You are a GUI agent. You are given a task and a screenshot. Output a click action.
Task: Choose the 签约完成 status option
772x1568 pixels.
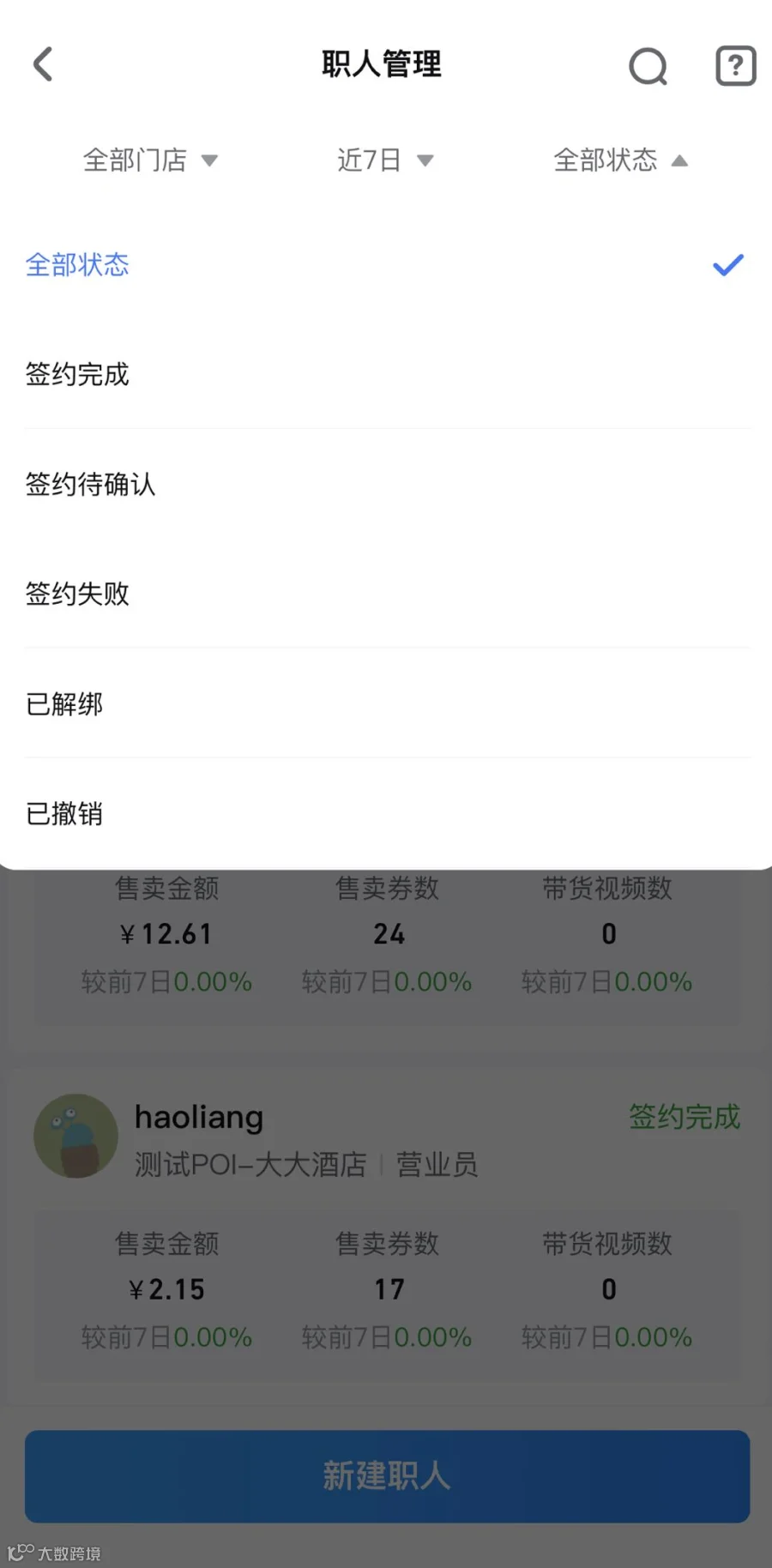point(386,375)
